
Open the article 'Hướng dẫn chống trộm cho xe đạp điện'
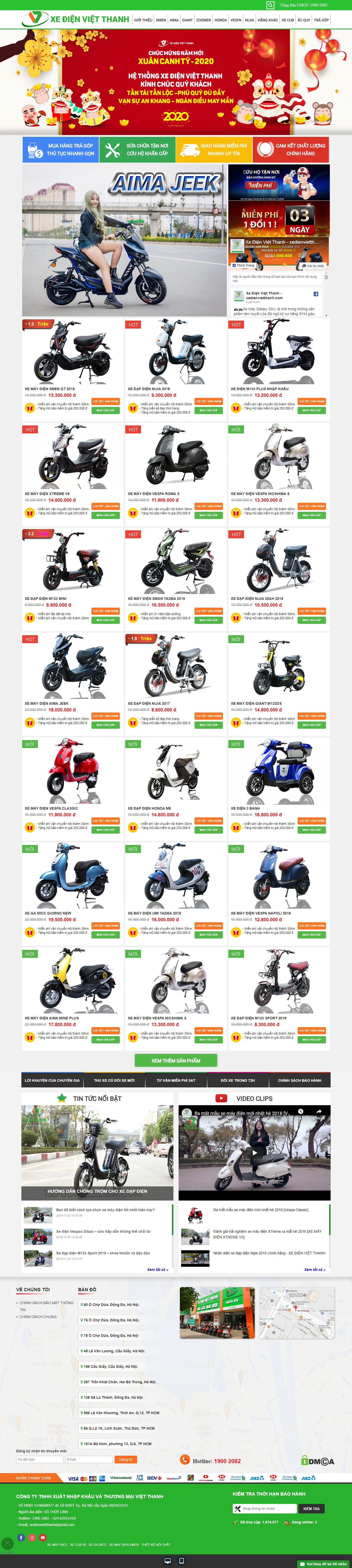point(97,1191)
